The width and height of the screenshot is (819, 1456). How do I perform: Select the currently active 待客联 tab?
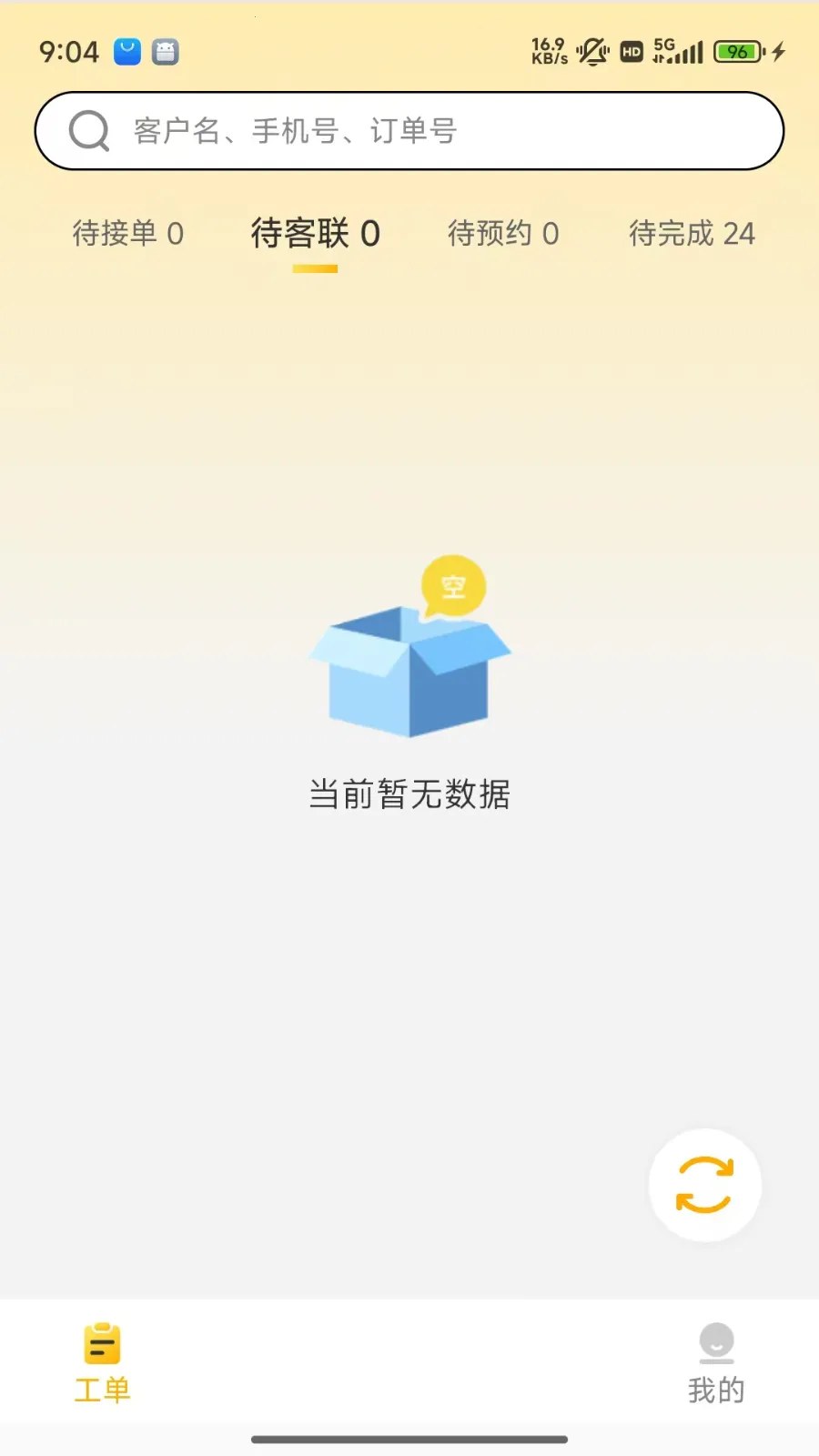point(314,234)
